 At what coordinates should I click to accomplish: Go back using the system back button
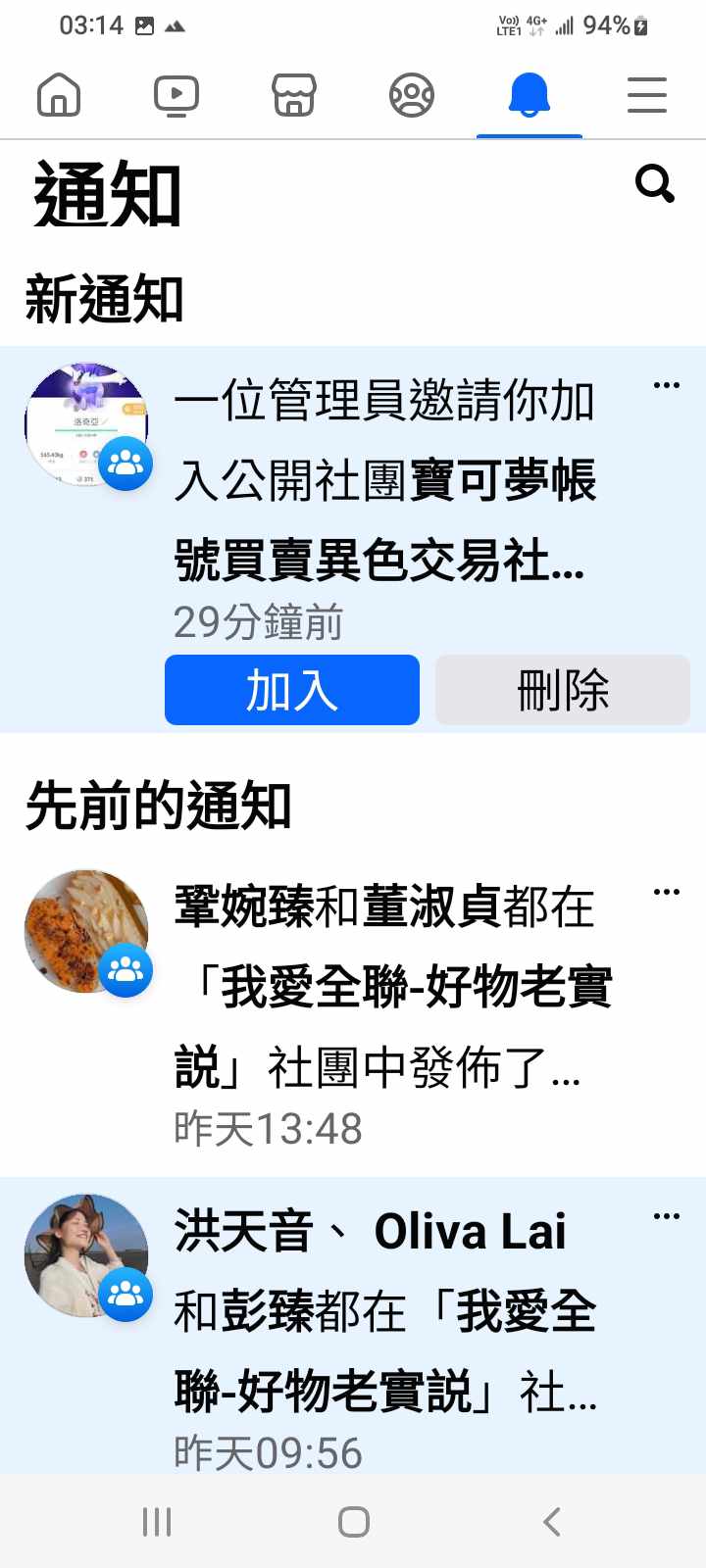click(x=552, y=1522)
